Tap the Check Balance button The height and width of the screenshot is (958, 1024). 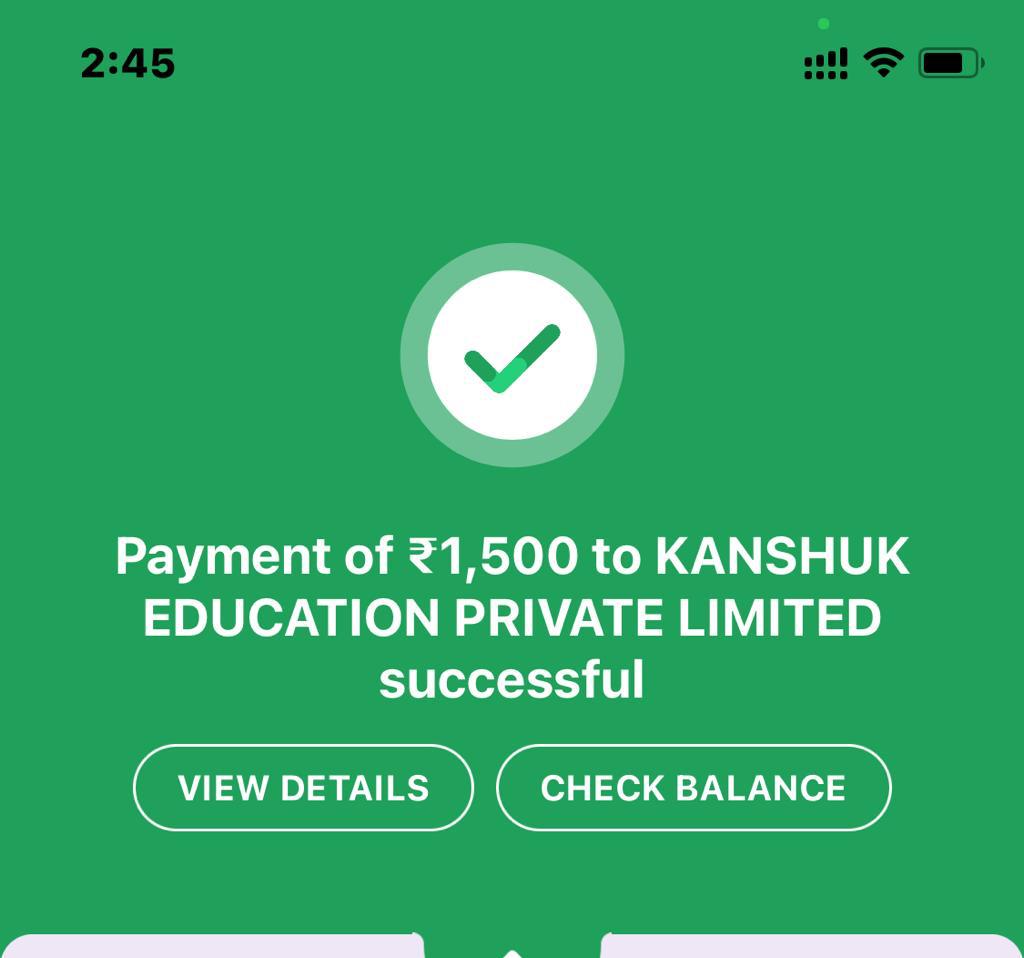coord(693,788)
